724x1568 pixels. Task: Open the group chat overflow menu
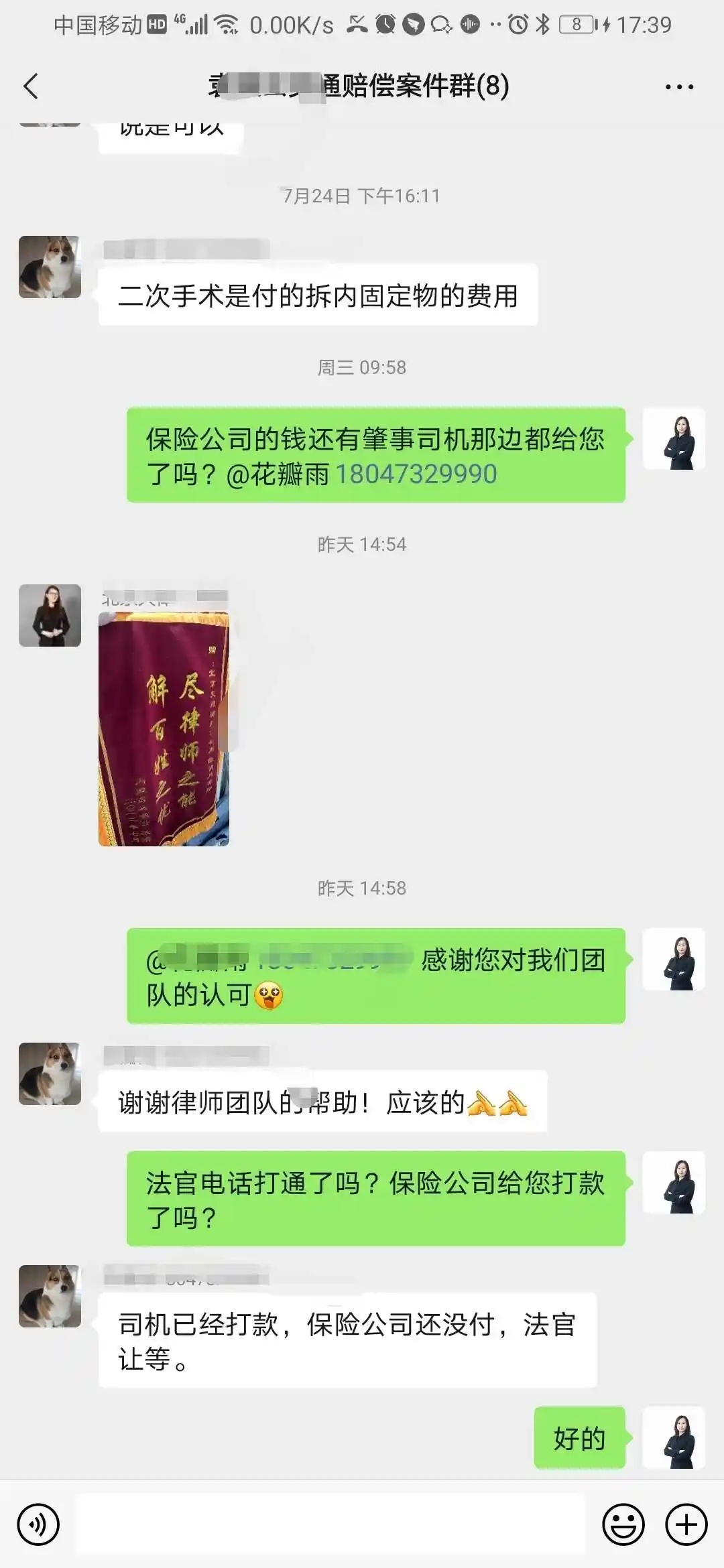[679, 87]
